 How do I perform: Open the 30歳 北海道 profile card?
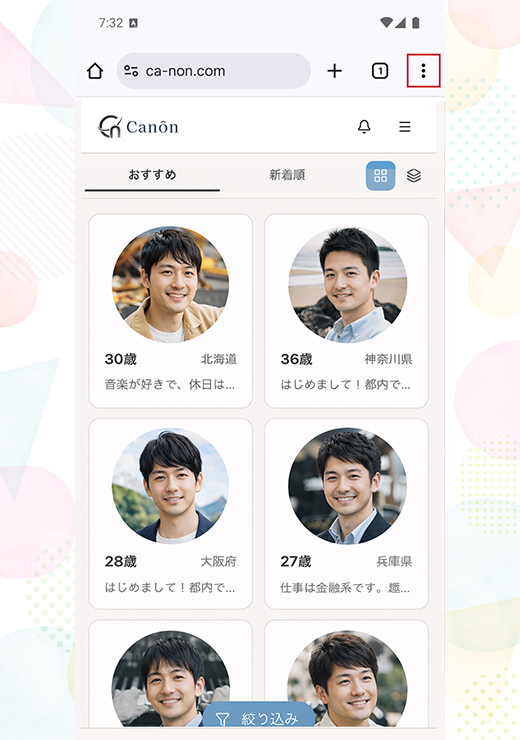click(170, 311)
